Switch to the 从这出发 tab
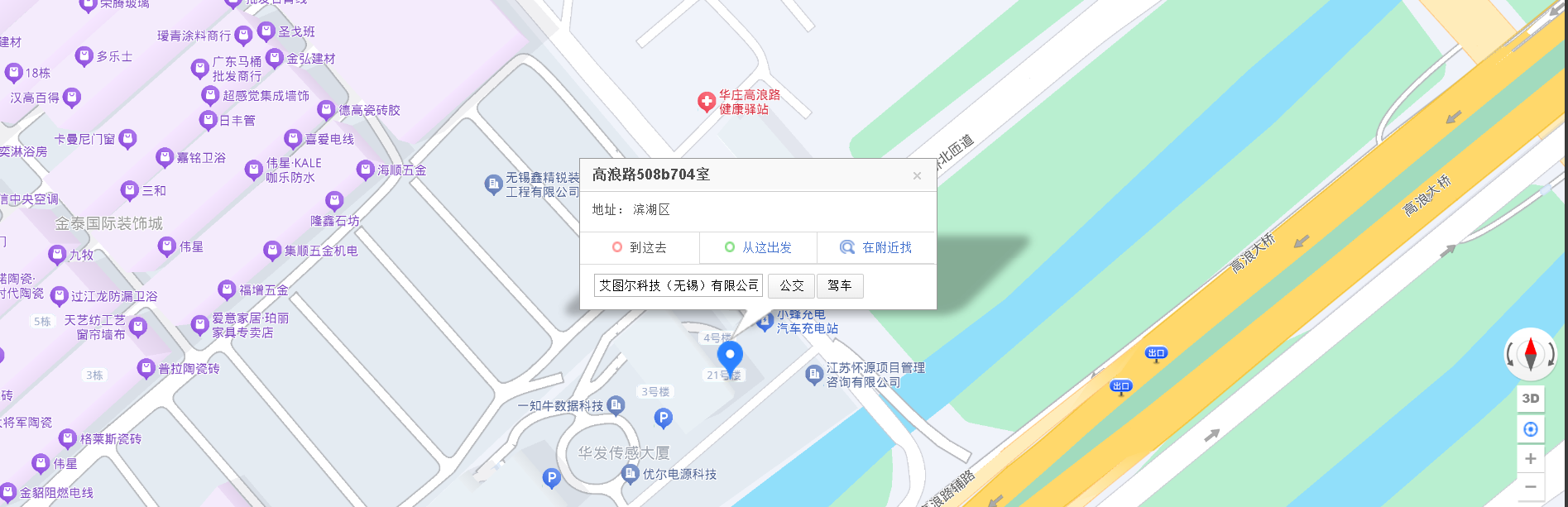 pyautogui.click(x=758, y=247)
